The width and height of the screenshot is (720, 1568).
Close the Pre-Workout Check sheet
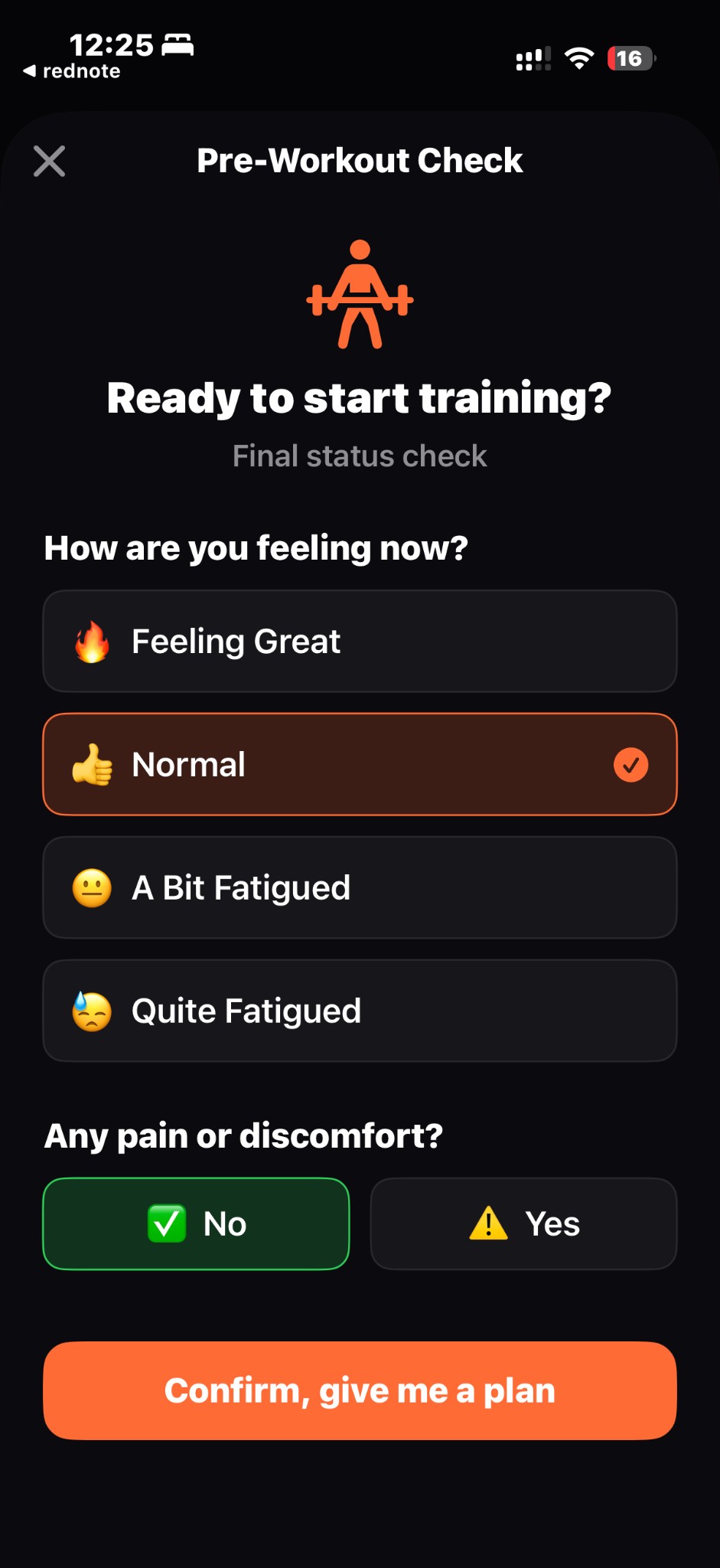coord(50,162)
